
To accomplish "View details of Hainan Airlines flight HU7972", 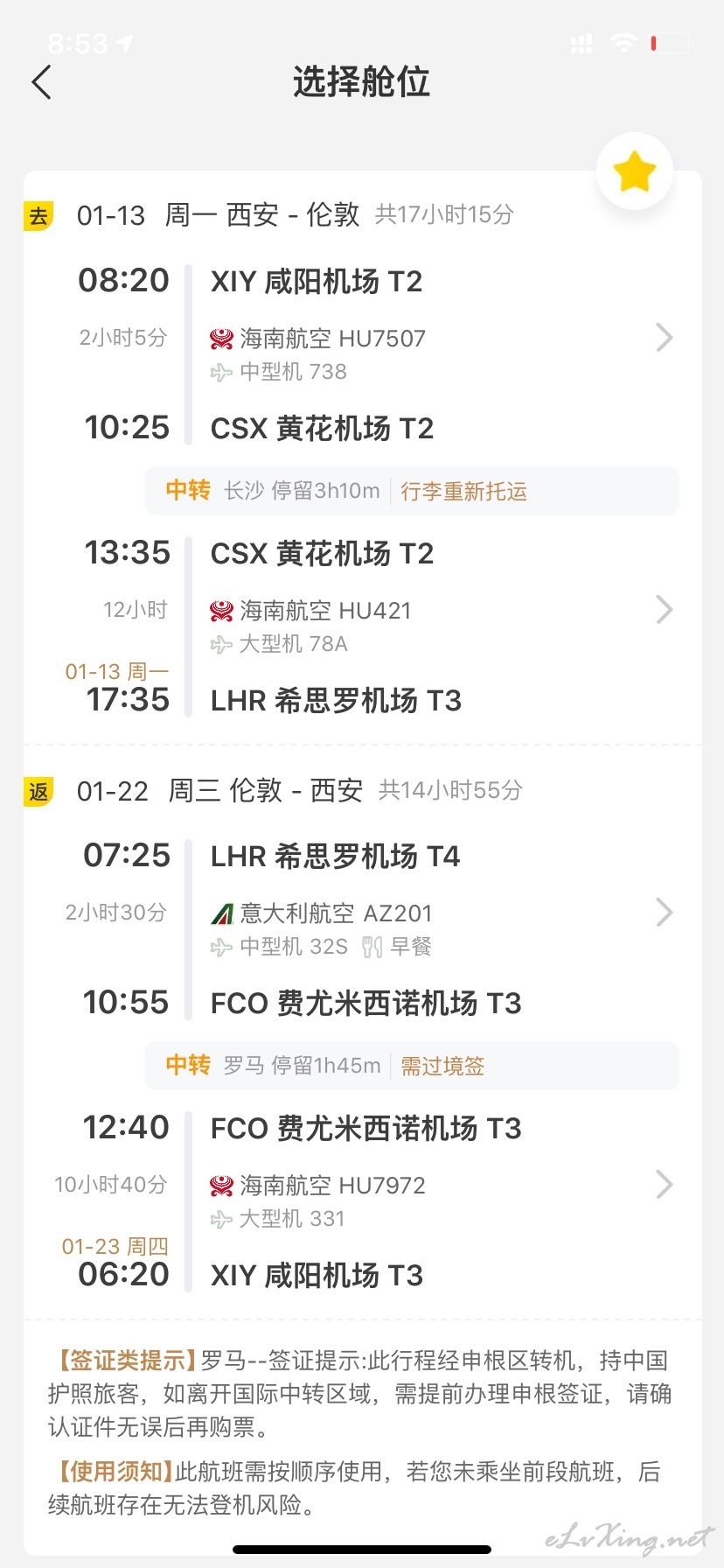I will click(x=665, y=1185).
